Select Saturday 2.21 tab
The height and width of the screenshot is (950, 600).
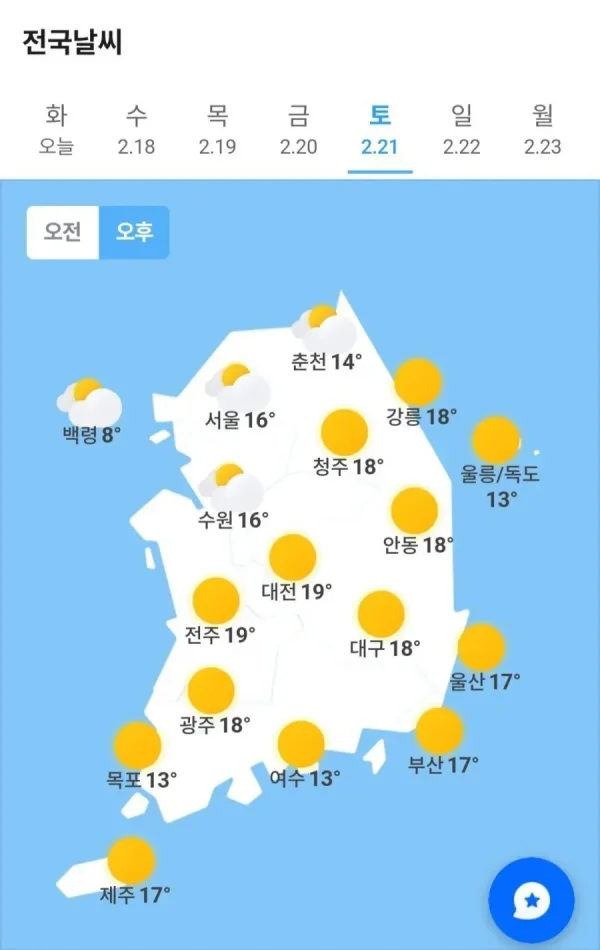tap(380, 130)
